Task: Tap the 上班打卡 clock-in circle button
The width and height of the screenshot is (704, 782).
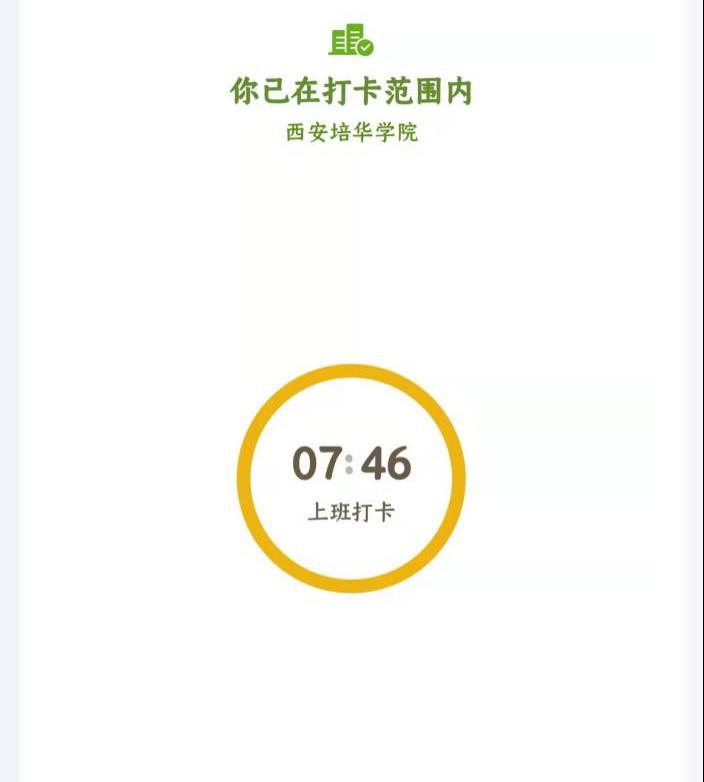Action: click(x=351, y=478)
